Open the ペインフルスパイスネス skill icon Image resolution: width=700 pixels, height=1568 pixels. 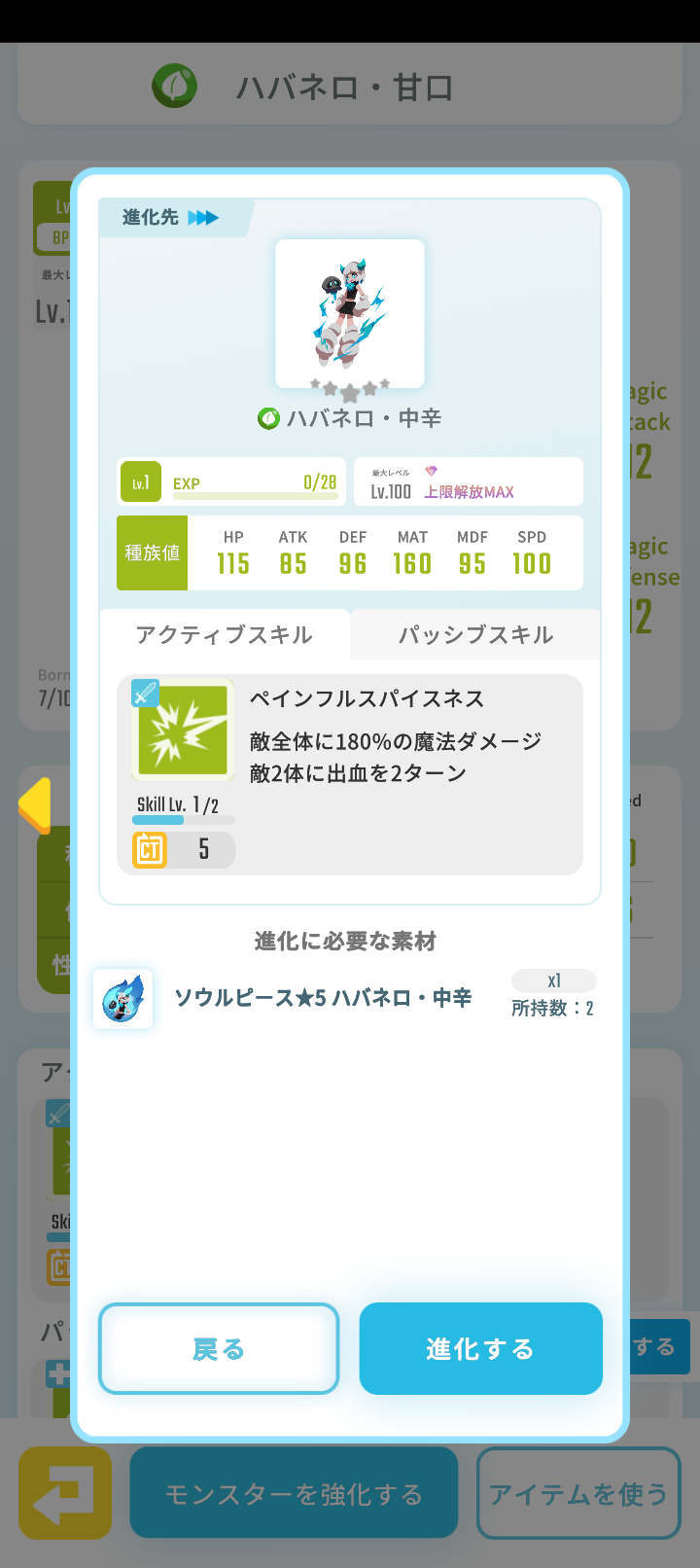[183, 730]
